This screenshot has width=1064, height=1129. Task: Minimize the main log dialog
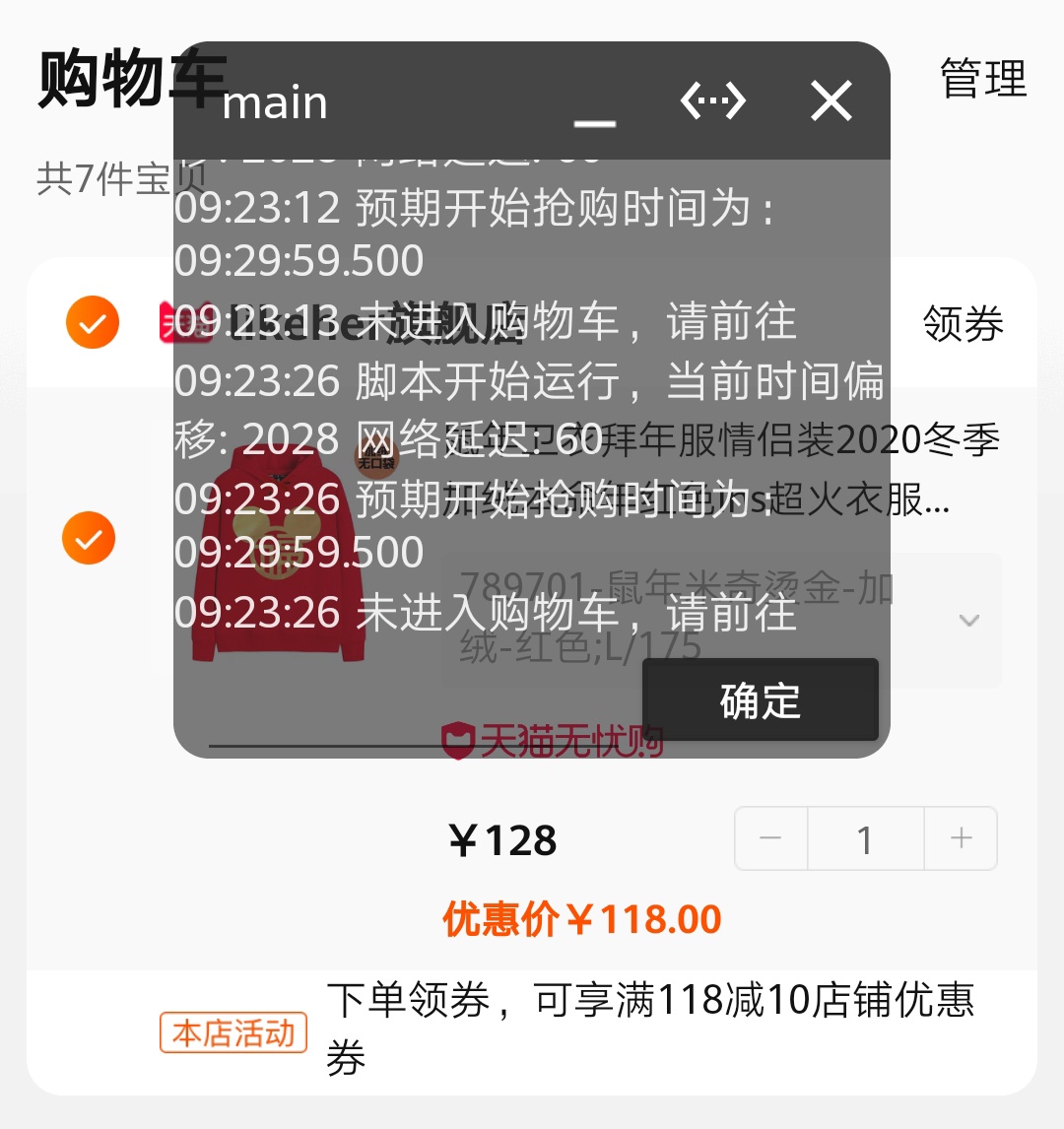pos(595,116)
